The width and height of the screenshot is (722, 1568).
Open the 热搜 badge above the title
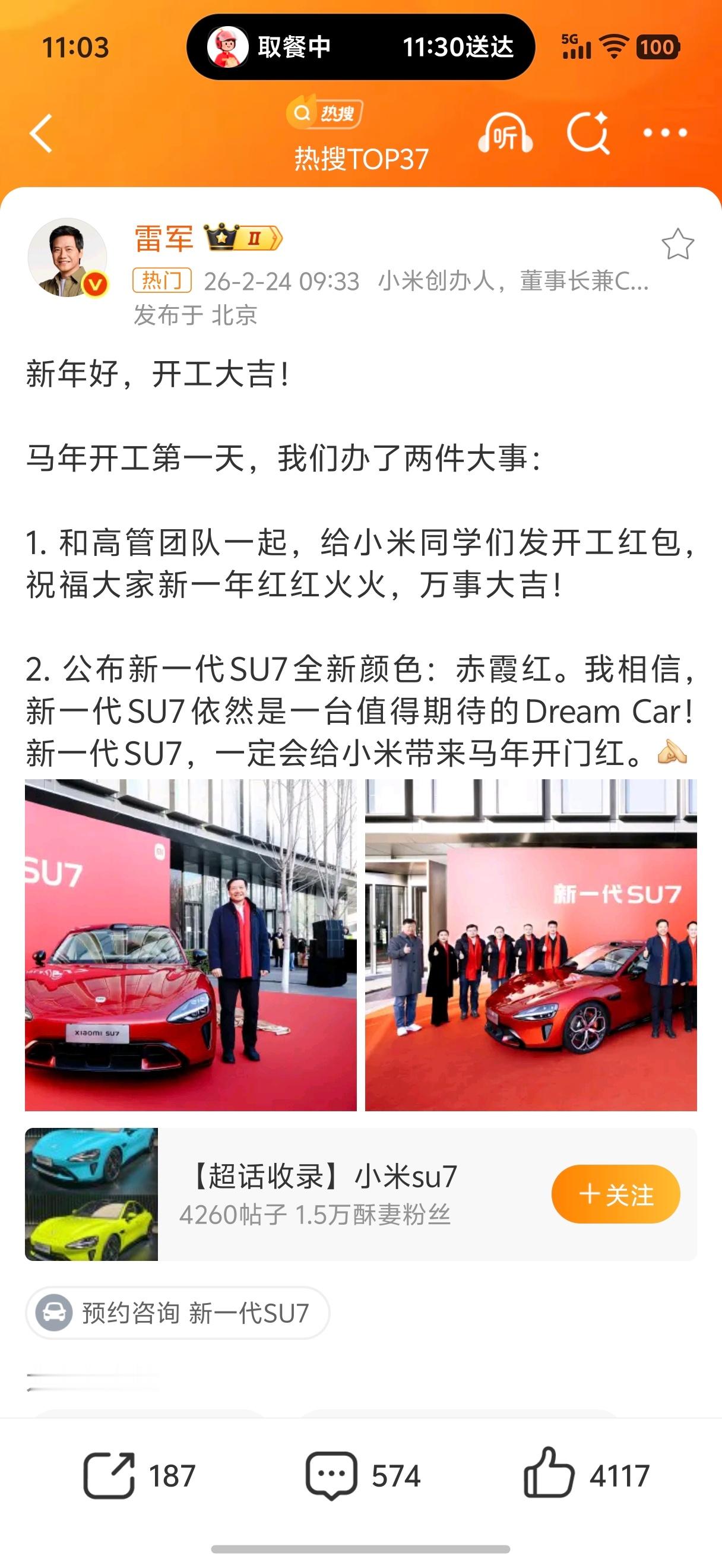coord(328,113)
